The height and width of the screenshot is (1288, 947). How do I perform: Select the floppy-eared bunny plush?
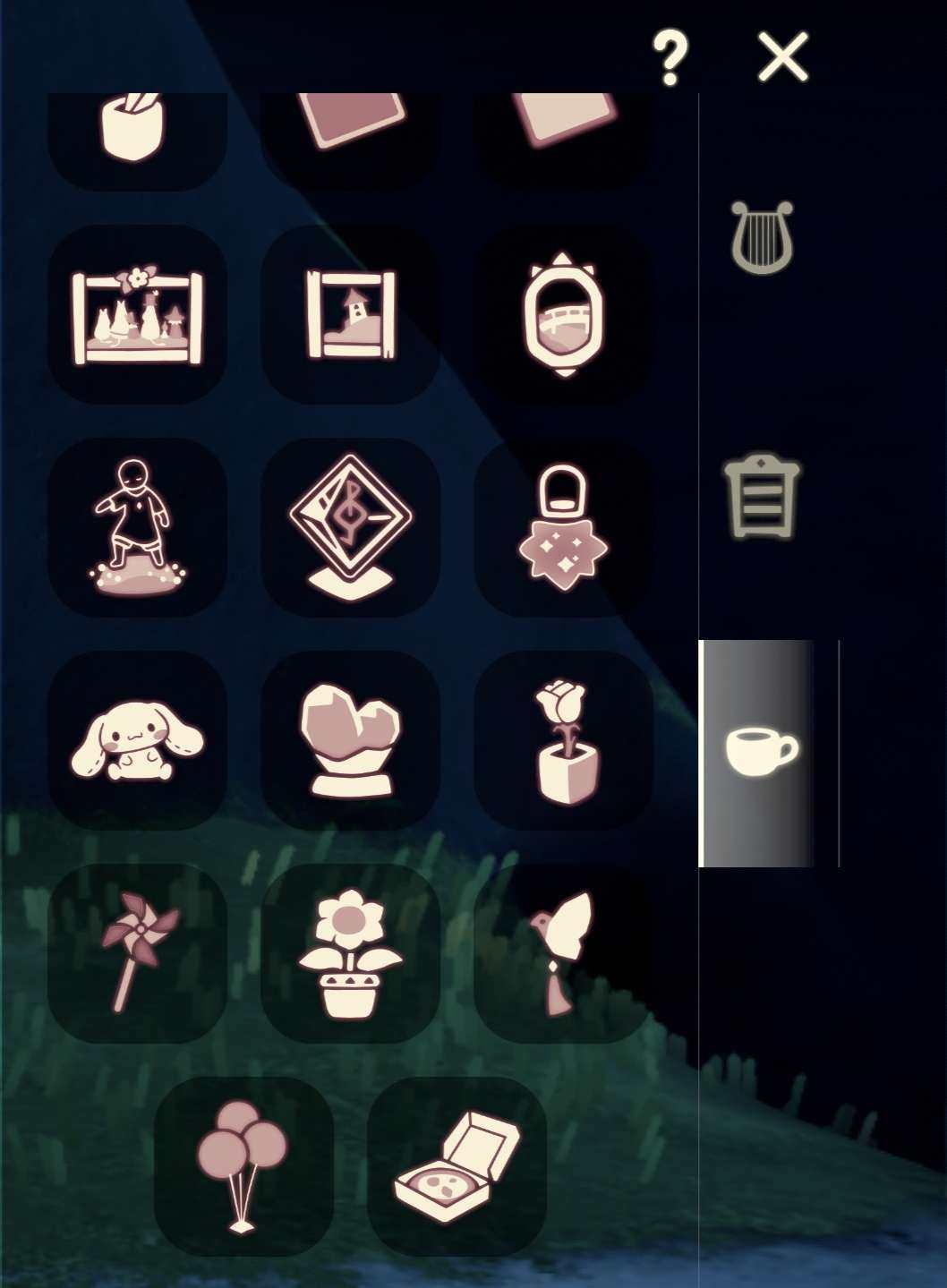tap(137, 740)
